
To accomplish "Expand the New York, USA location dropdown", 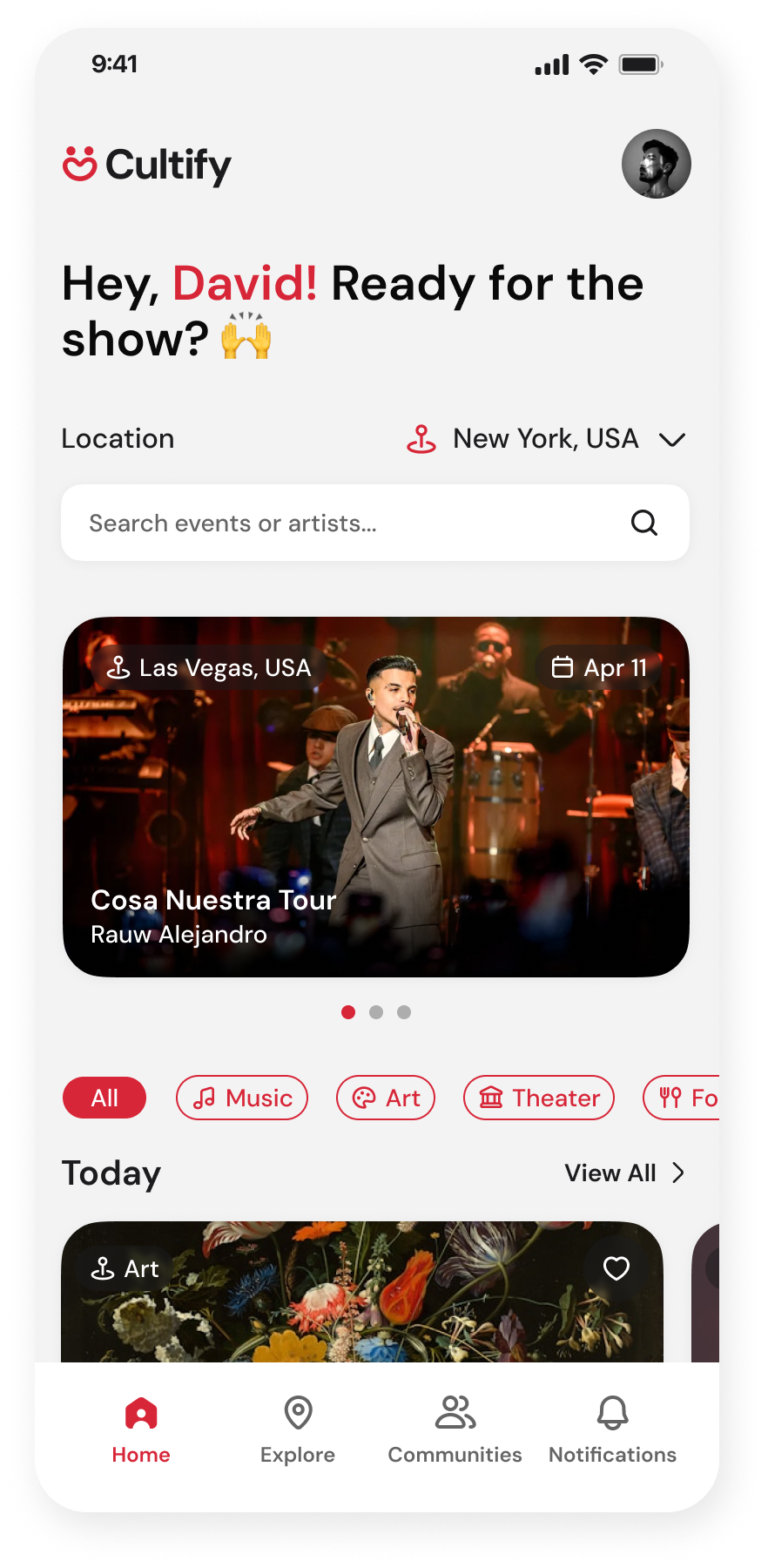I will 671,440.
